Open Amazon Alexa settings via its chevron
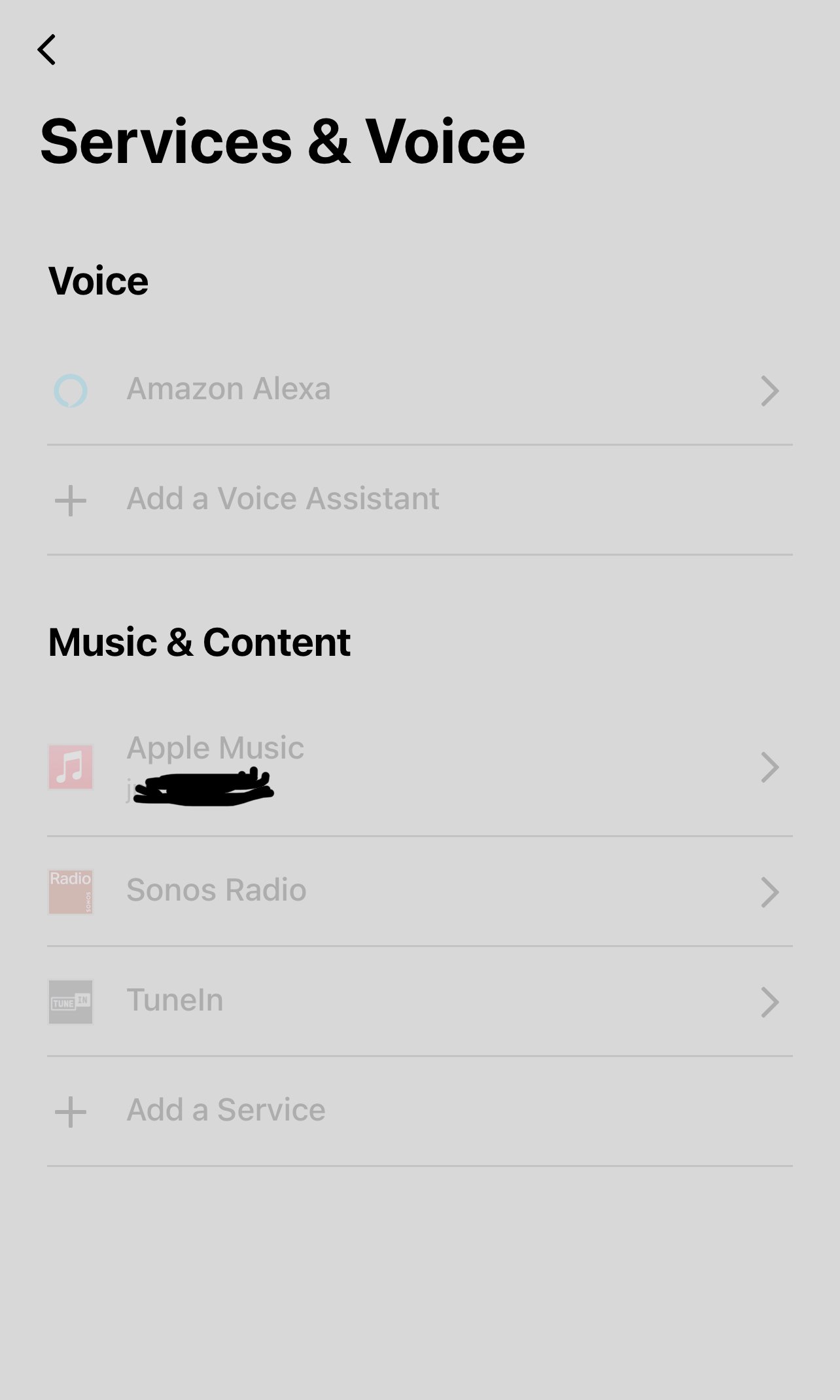840x1400 pixels. pos(771,390)
